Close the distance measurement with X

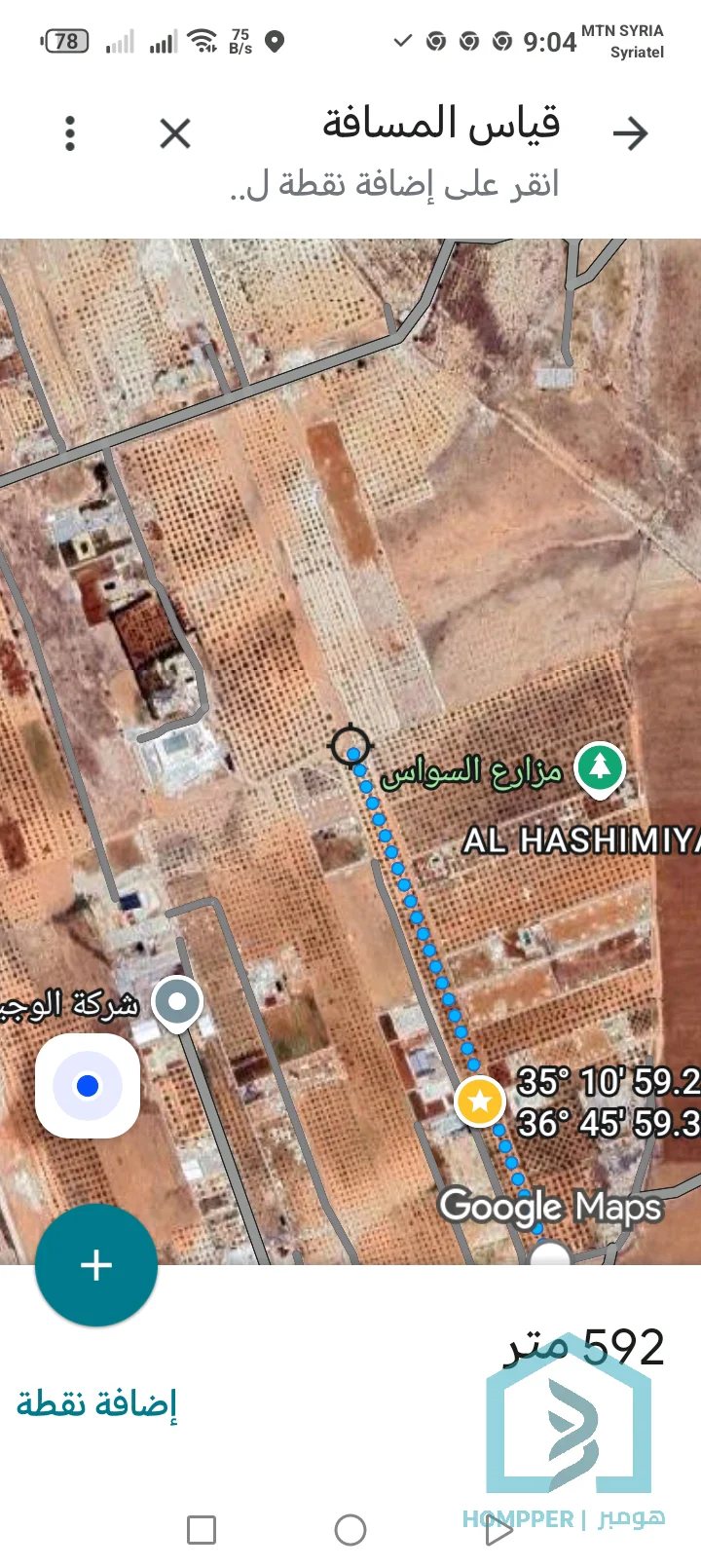pos(175,133)
